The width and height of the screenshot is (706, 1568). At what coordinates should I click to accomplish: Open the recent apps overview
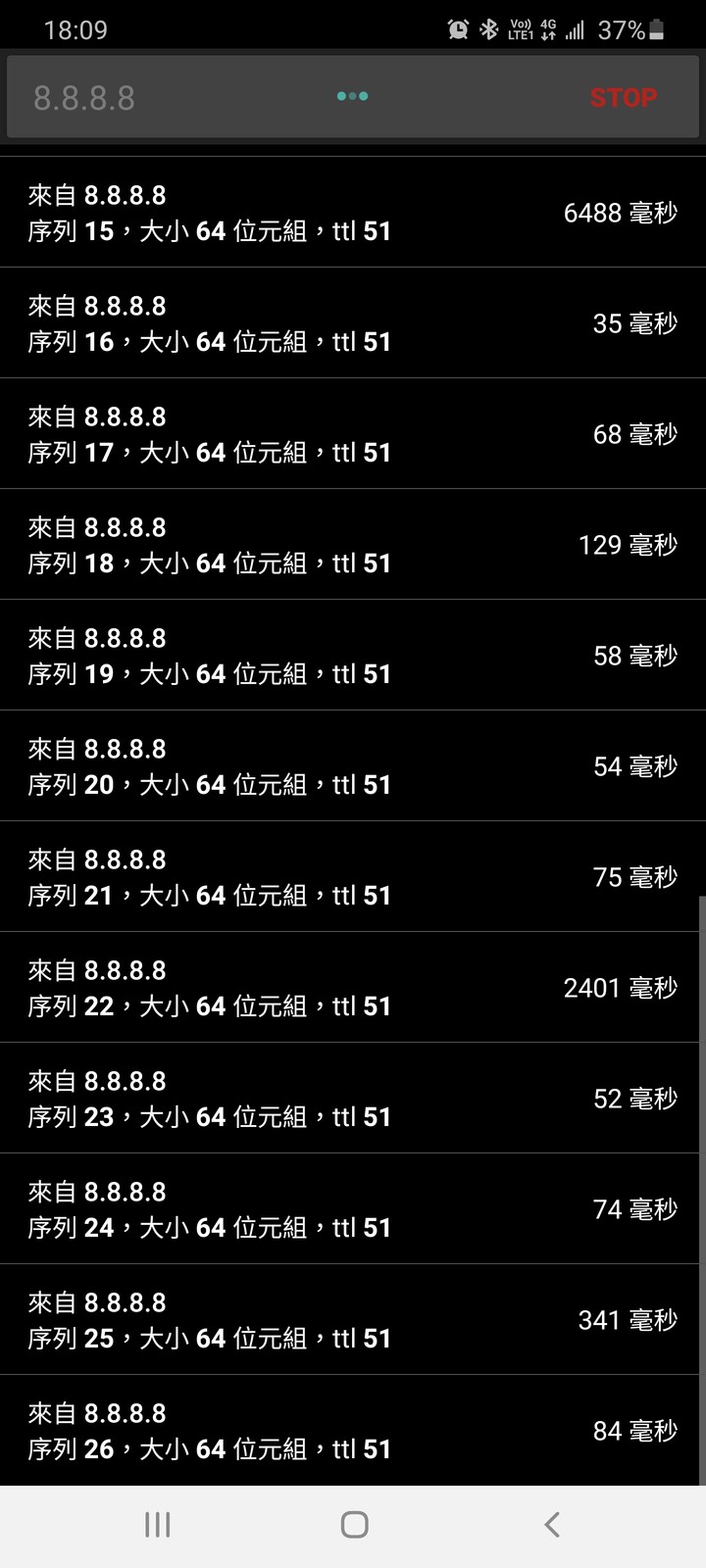tap(157, 1524)
